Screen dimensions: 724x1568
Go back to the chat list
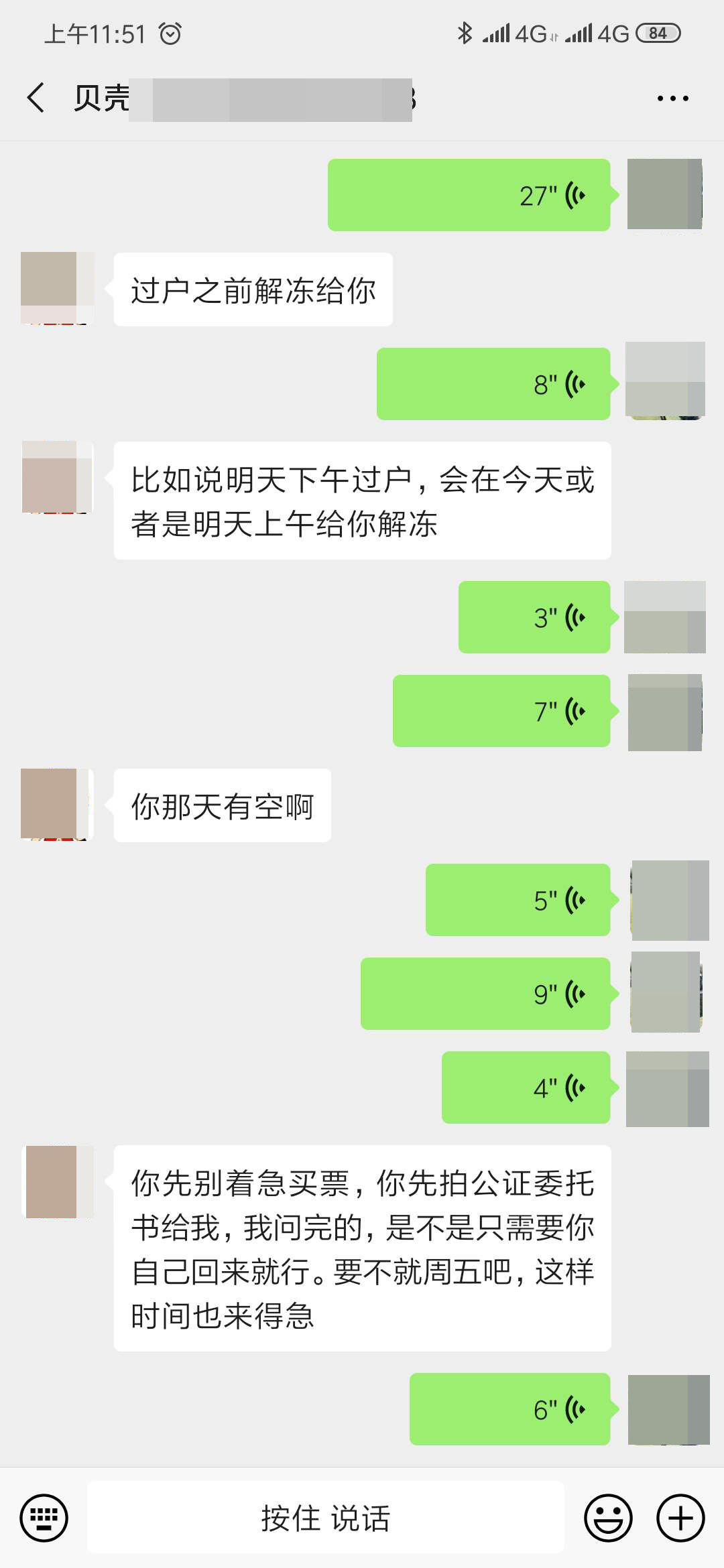[x=36, y=98]
